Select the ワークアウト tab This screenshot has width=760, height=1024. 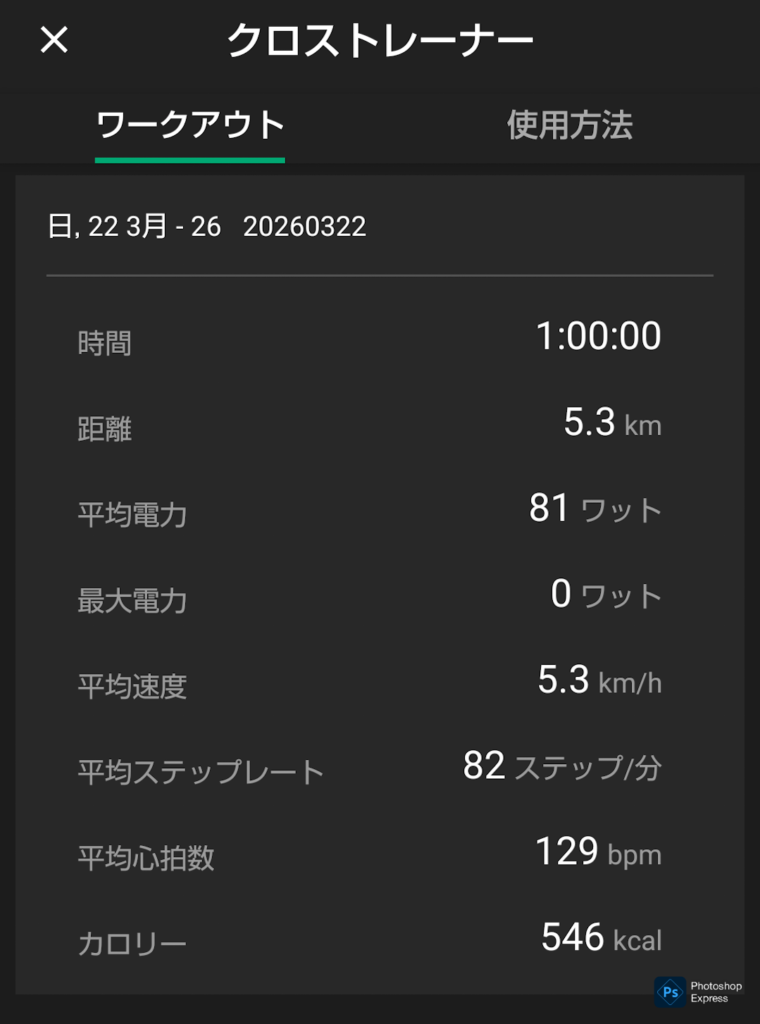[x=190, y=126]
